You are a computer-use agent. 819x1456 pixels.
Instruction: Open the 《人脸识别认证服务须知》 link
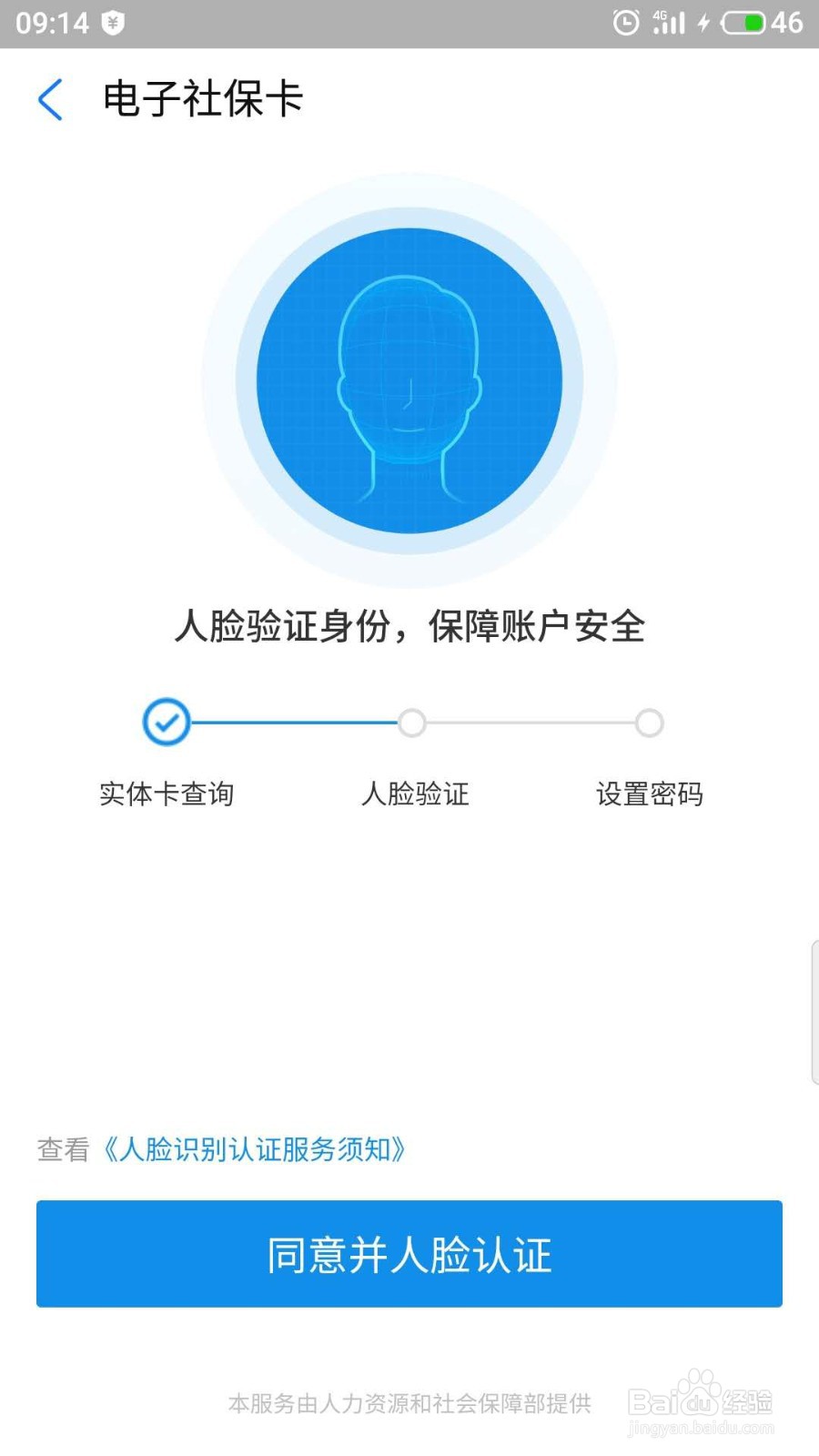[254, 1149]
